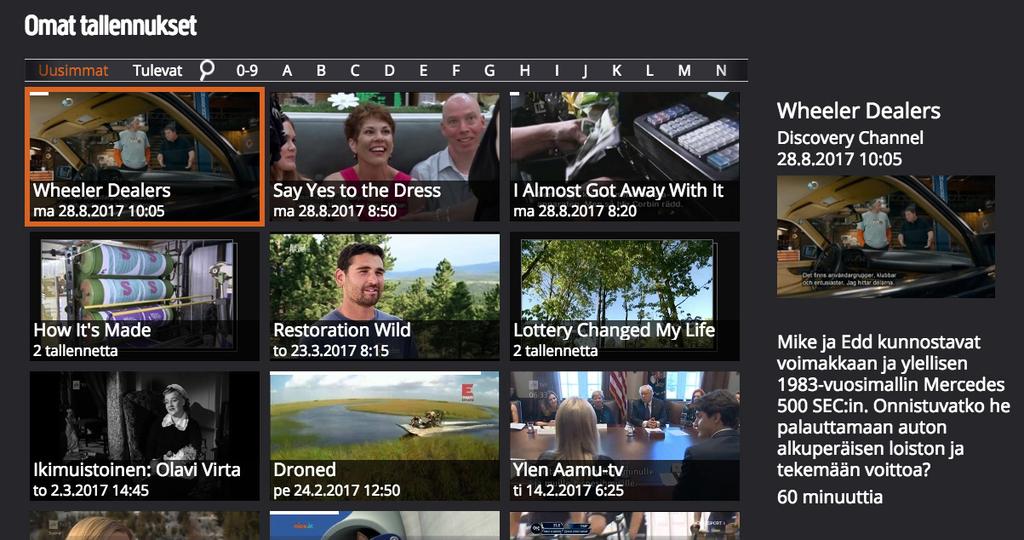Image resolution: width=1024 pixels, height=540 pixels.
Task: Select Ikimuistoinen: Olavi Virta recording
Action: click(144, 436)
